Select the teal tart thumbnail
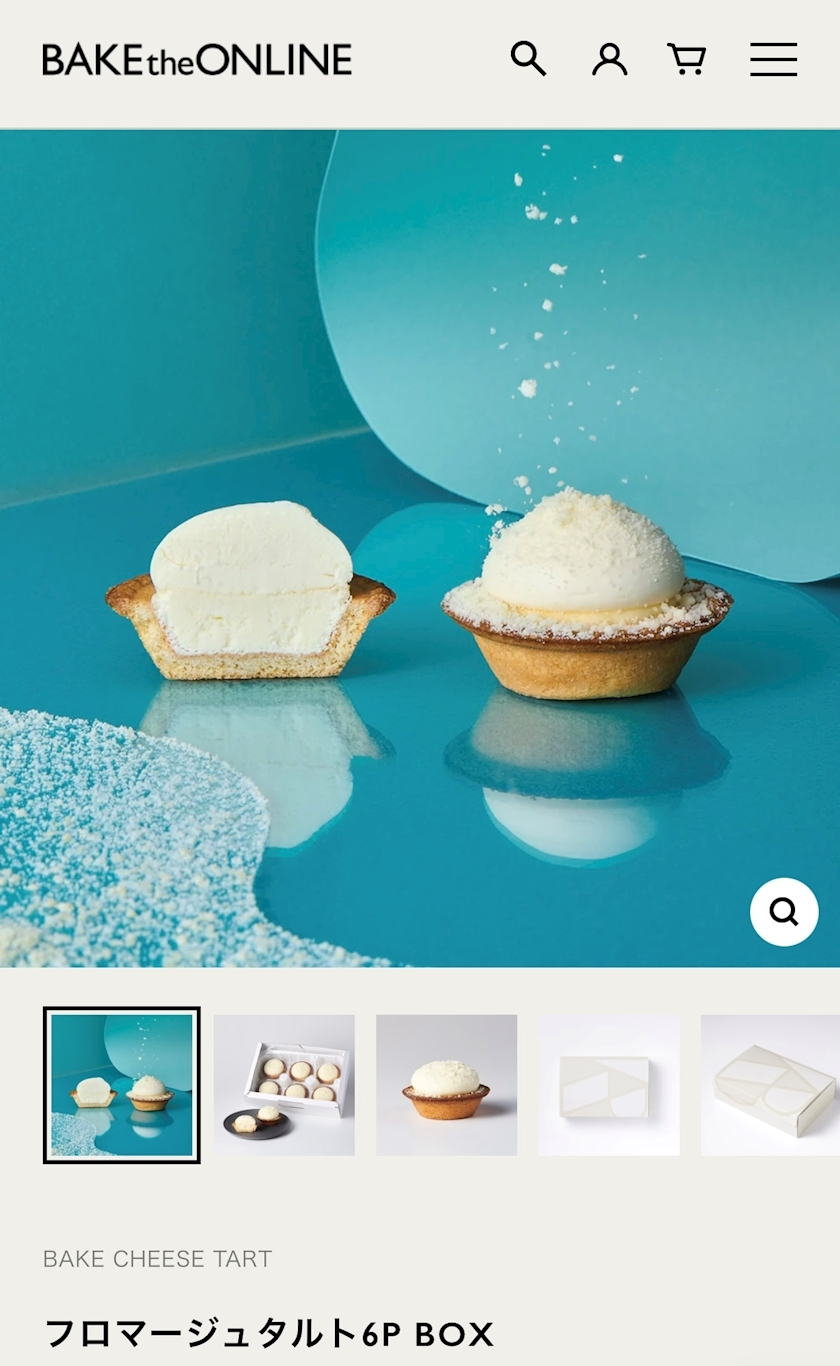The width and height of the screenshot is (840, 1366). click(x=122, y=1085)
